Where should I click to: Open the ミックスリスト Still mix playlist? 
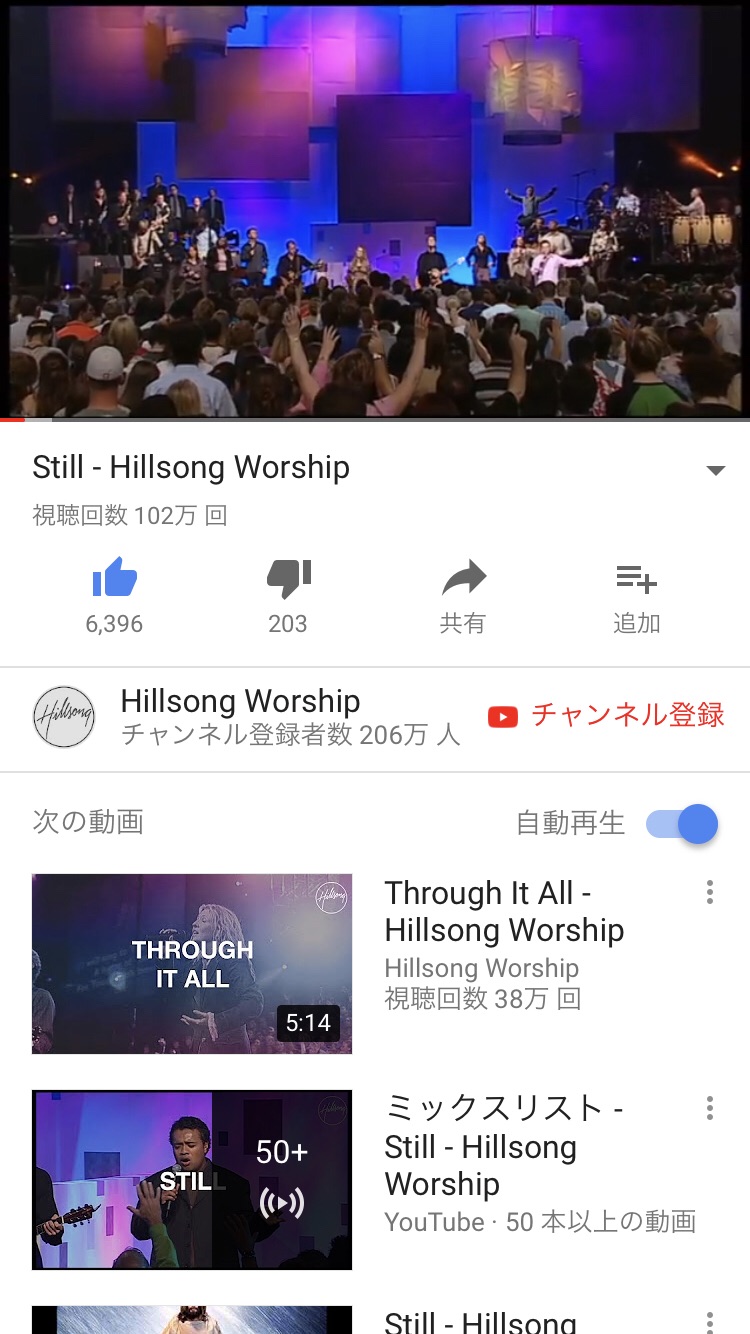click(x=192, y=1180)
